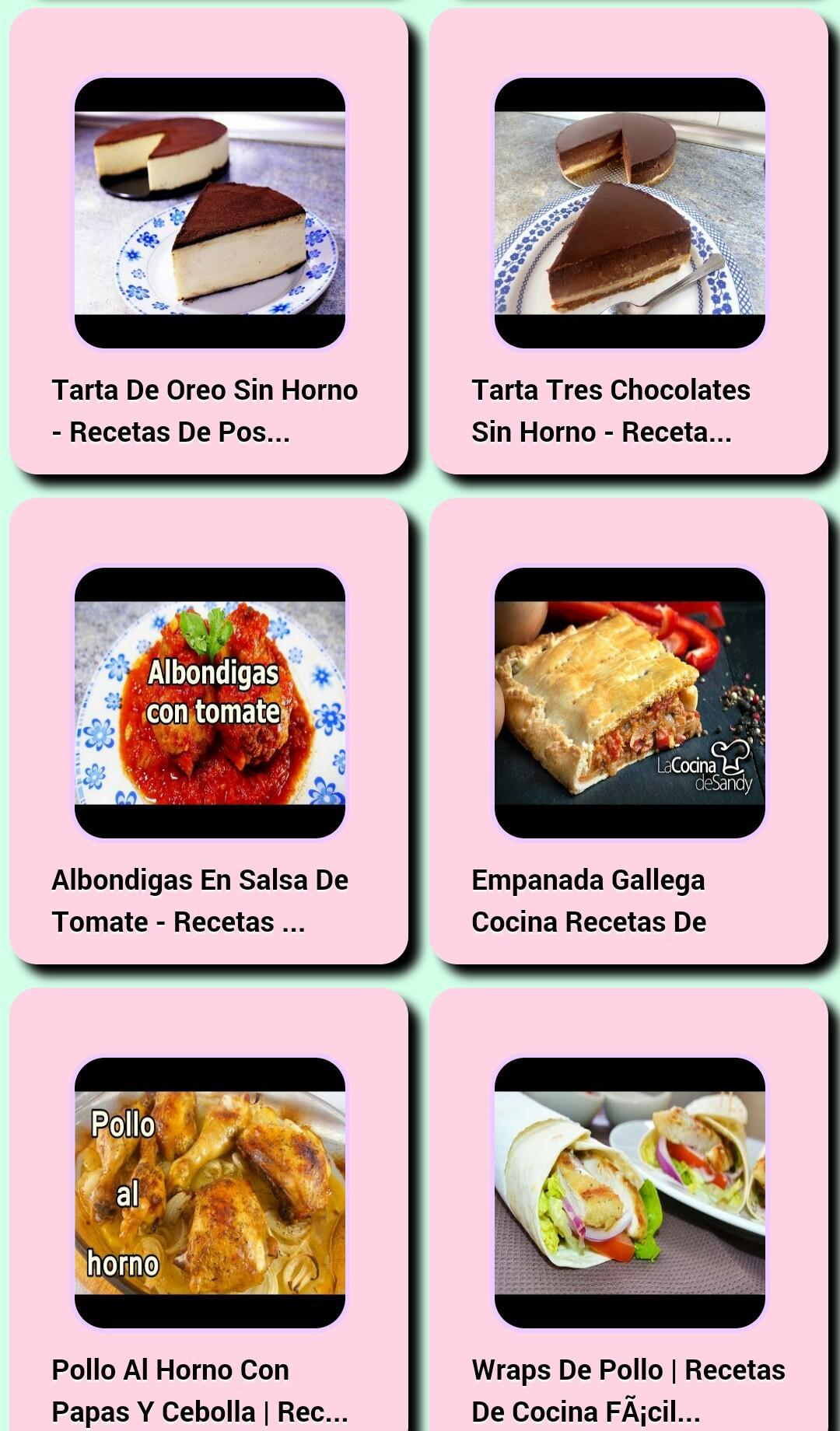Viewport: 840px width, 1431px height.
Task: Click the pink Tarta De Oreo recipe card
Action: coord(210,241)
